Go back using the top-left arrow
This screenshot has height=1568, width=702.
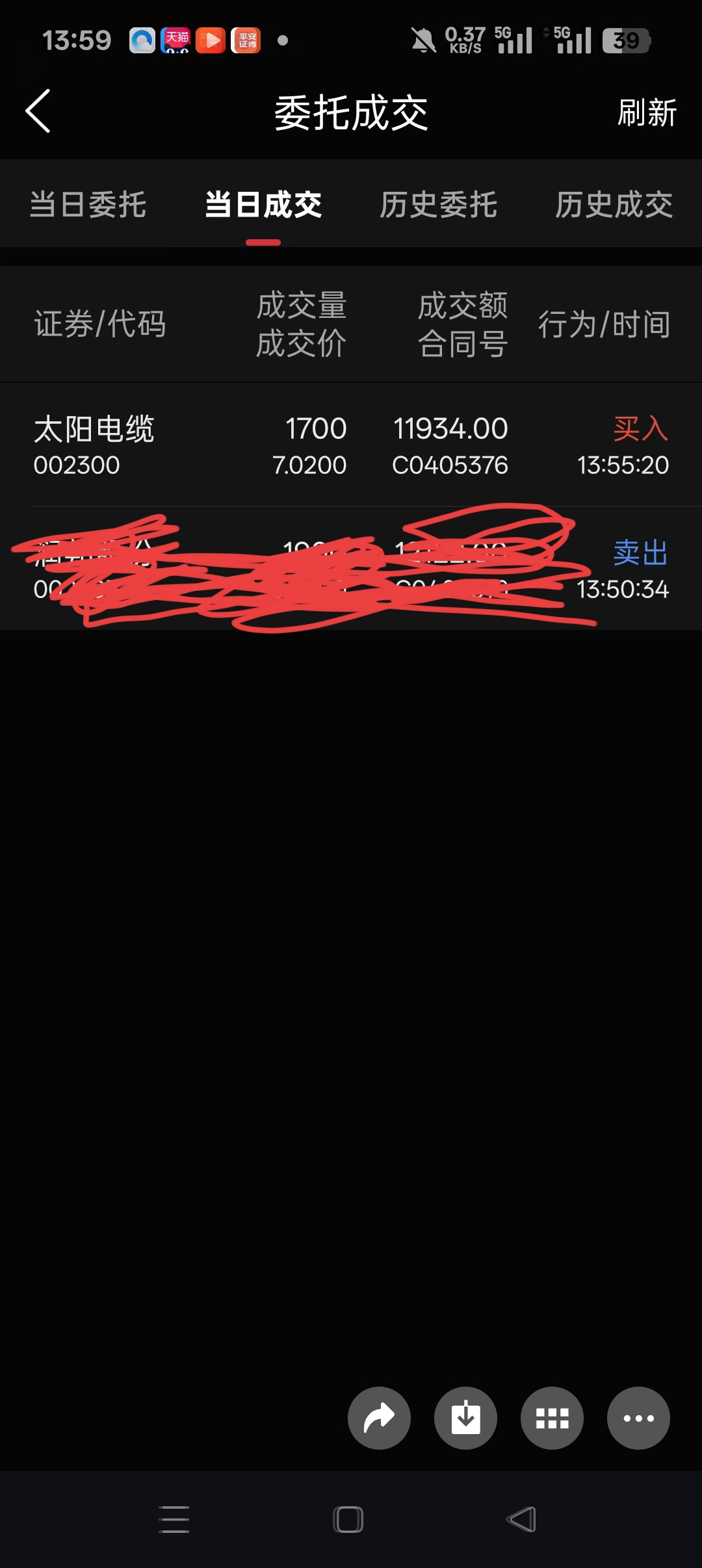[x=38, y=112]
